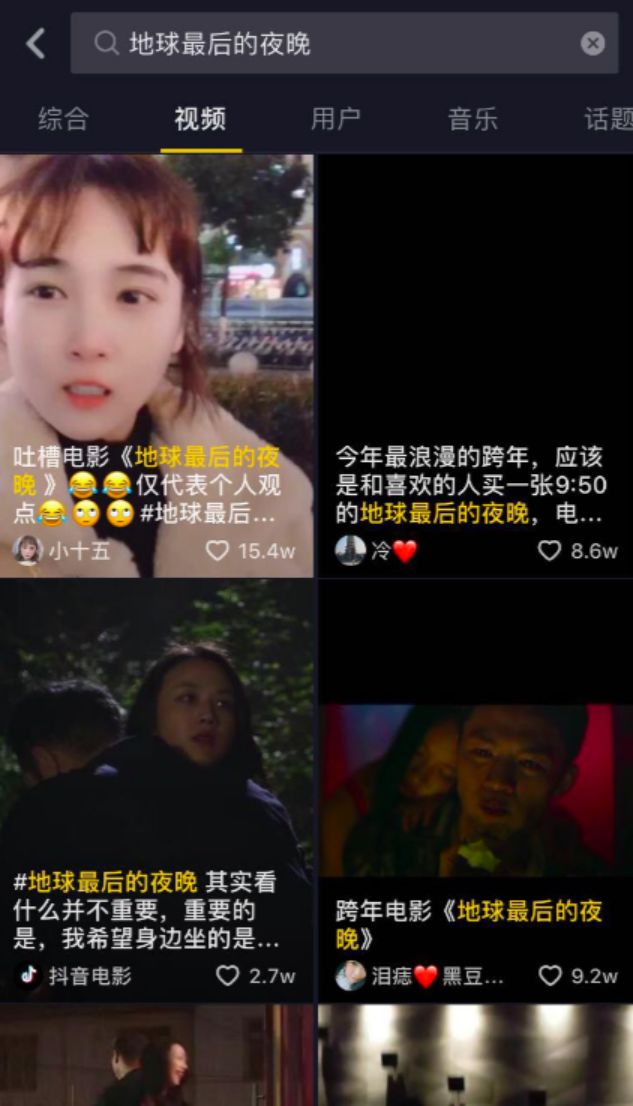Image resolution: width=633 pixels, height=1106 pixels.
Task: Switch to the 用户 tab
Action: coord(336,120)
